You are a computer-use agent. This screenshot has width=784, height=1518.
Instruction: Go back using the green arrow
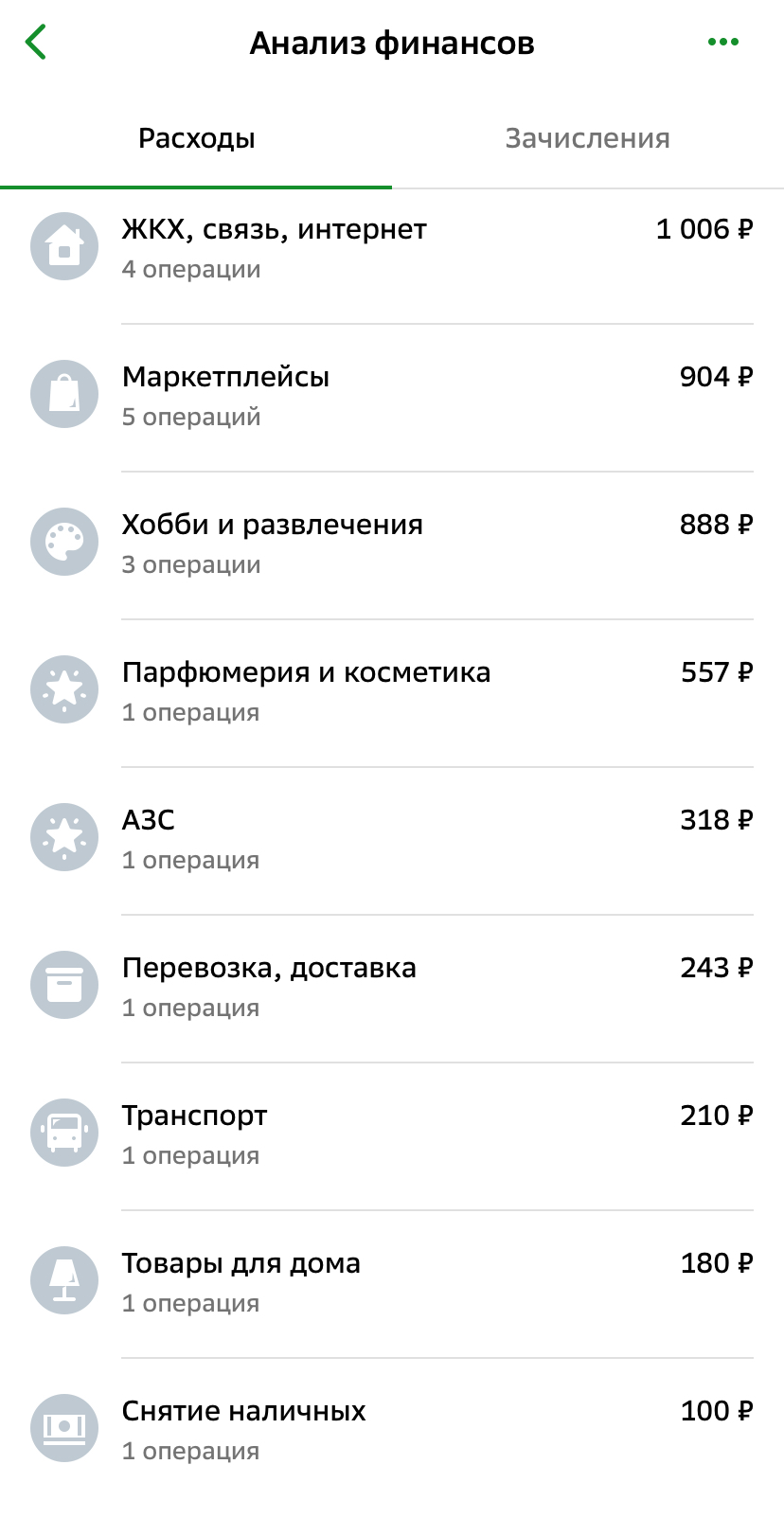coord(36,43)
